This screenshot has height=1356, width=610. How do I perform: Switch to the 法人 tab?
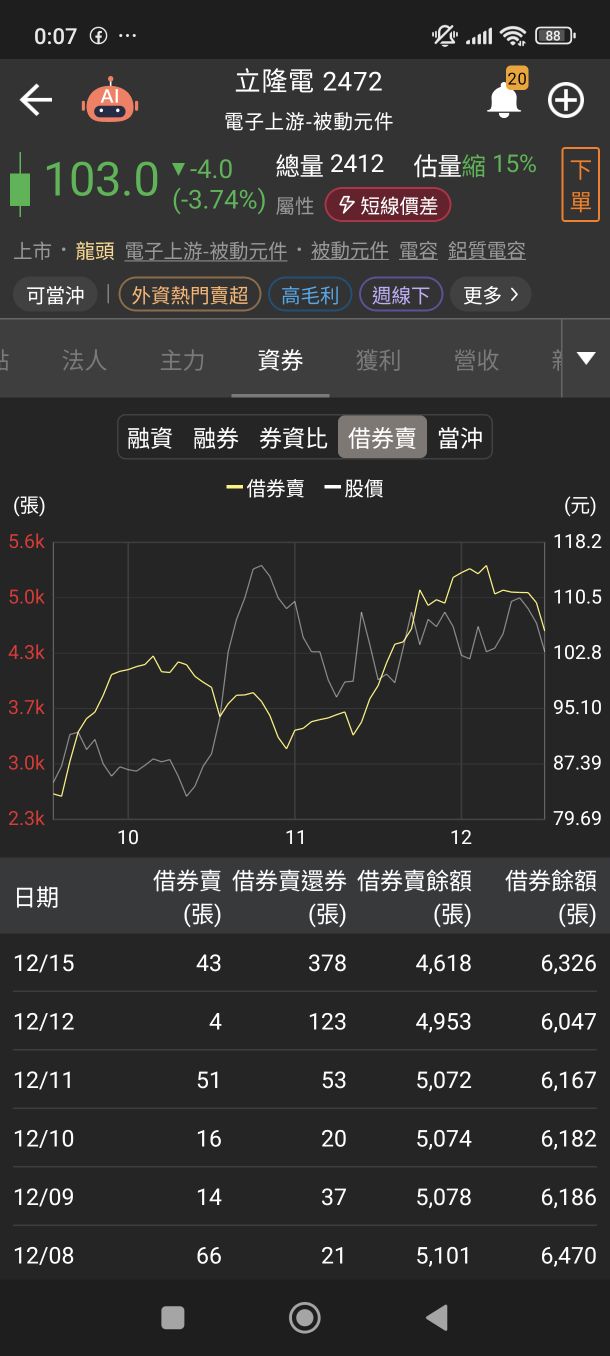click(x=84, y=361)
